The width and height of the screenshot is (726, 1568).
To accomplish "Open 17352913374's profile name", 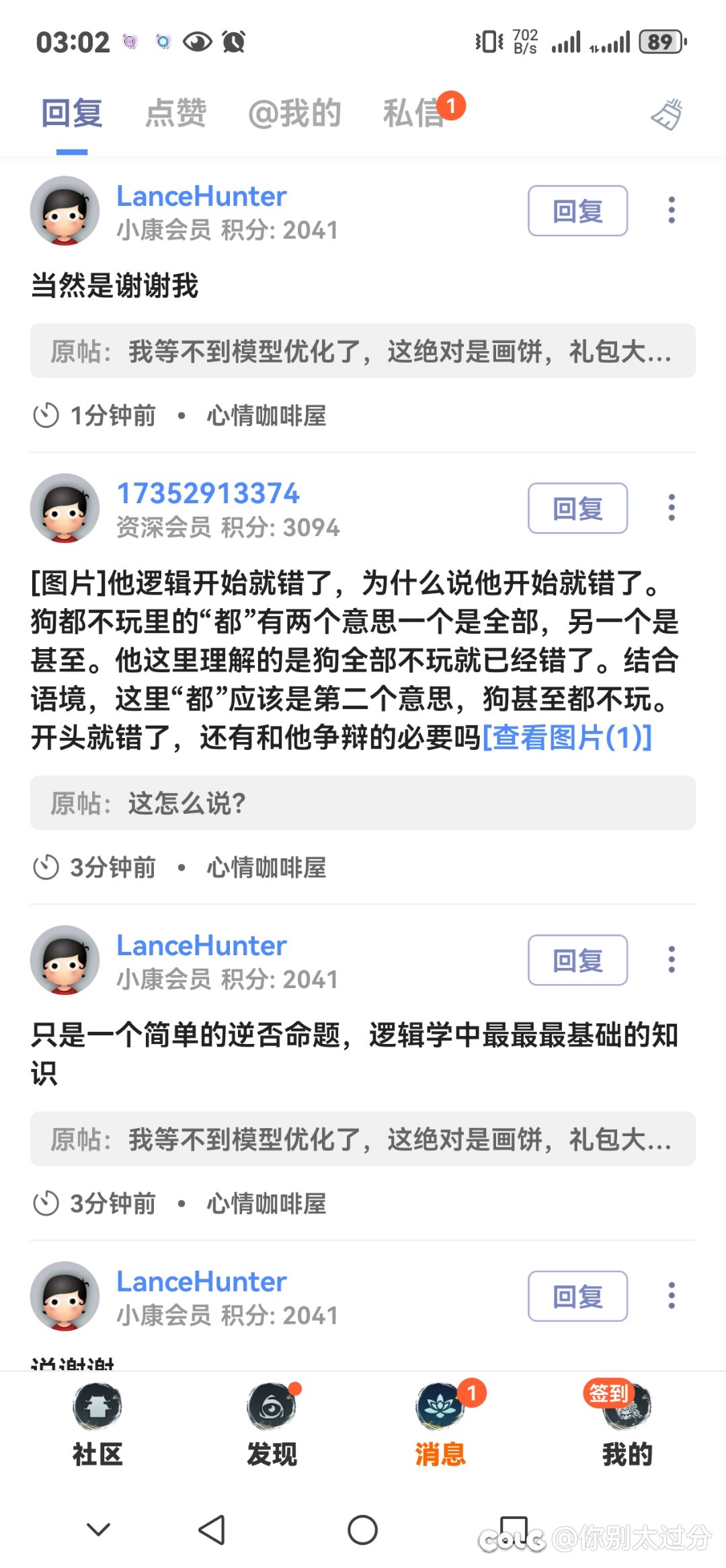I will (x=208, y=493).
